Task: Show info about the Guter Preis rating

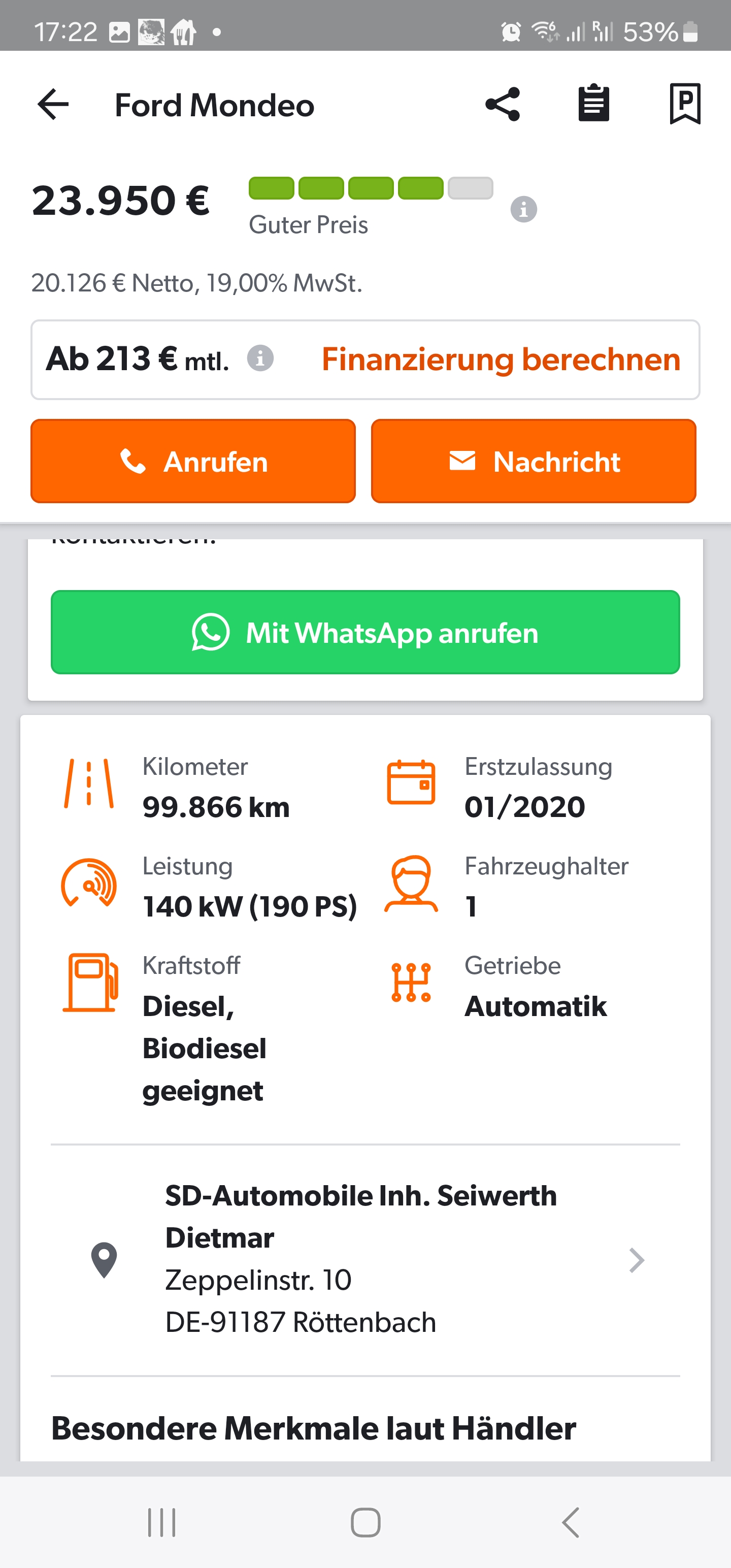Action: coord(523,209)
